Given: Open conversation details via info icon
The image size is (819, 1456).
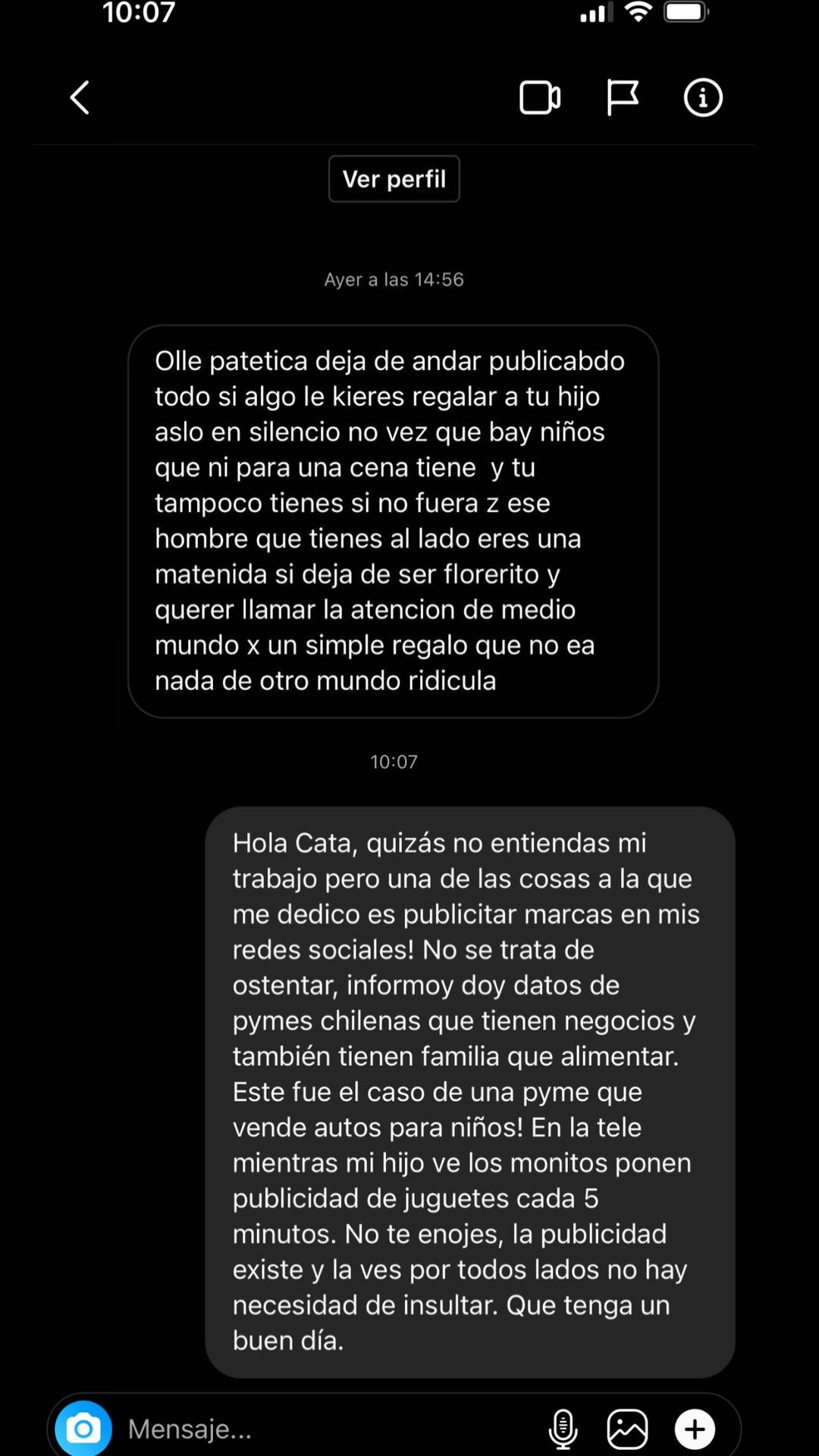Looking at the screenshot, I should 702,97.
